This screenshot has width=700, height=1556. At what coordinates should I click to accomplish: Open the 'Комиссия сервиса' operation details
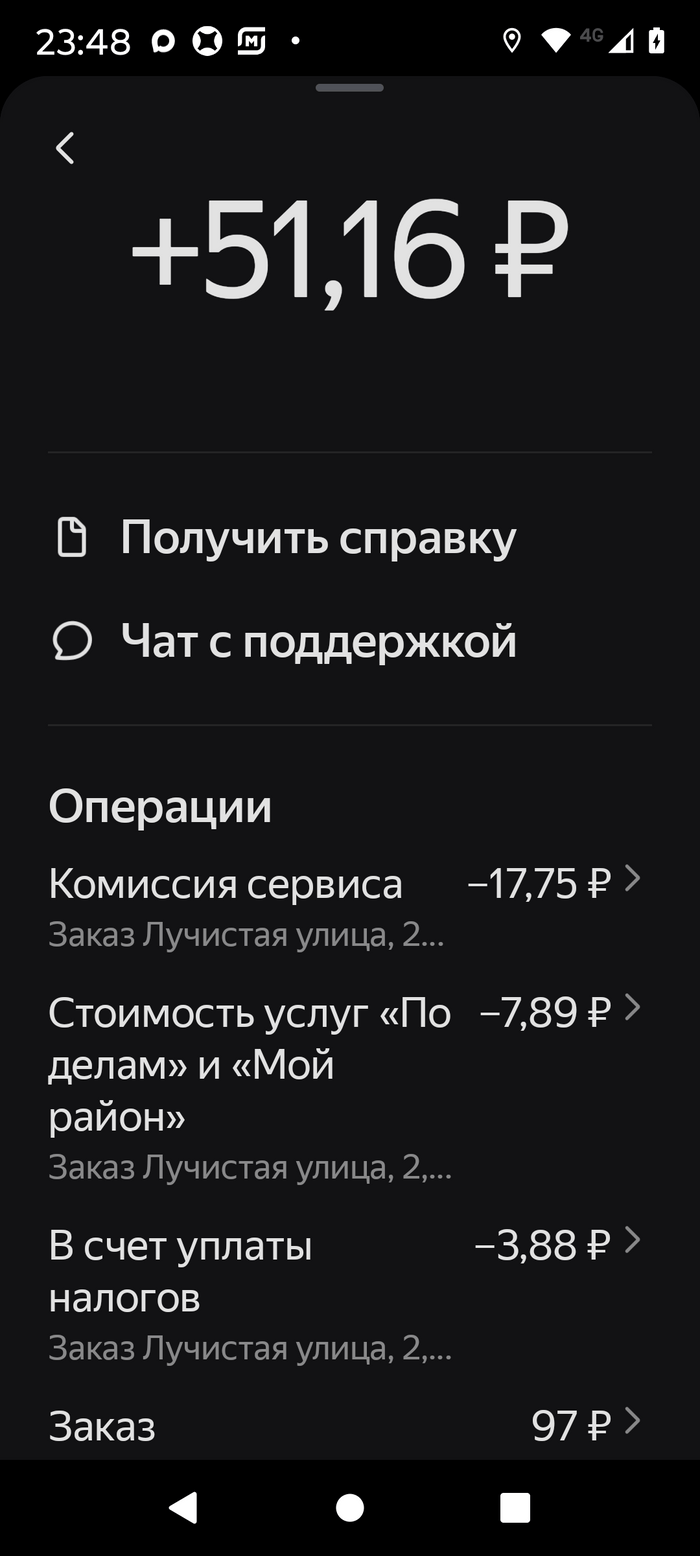pos(345,905)
